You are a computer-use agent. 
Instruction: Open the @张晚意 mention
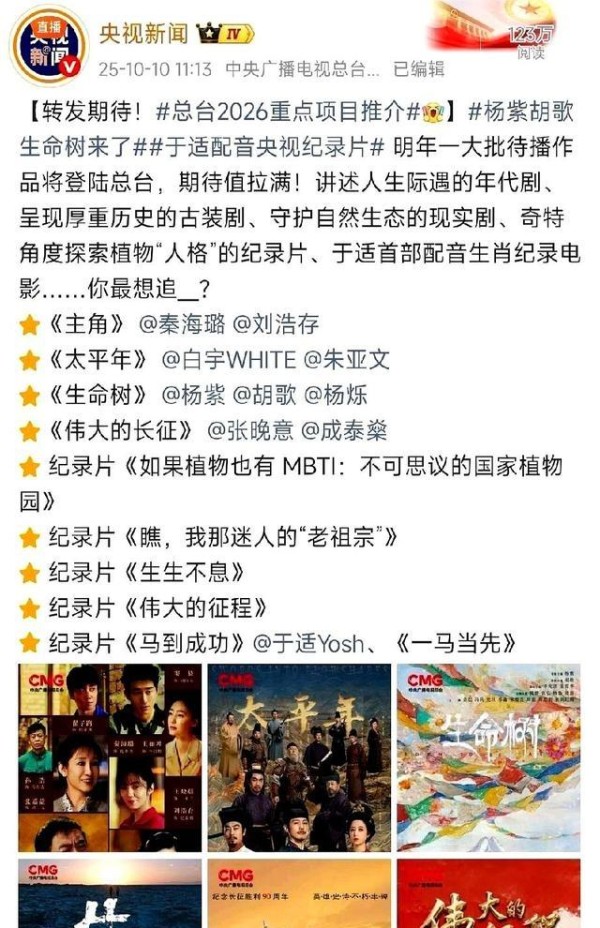pyautogui.click(x=250, y=432)
